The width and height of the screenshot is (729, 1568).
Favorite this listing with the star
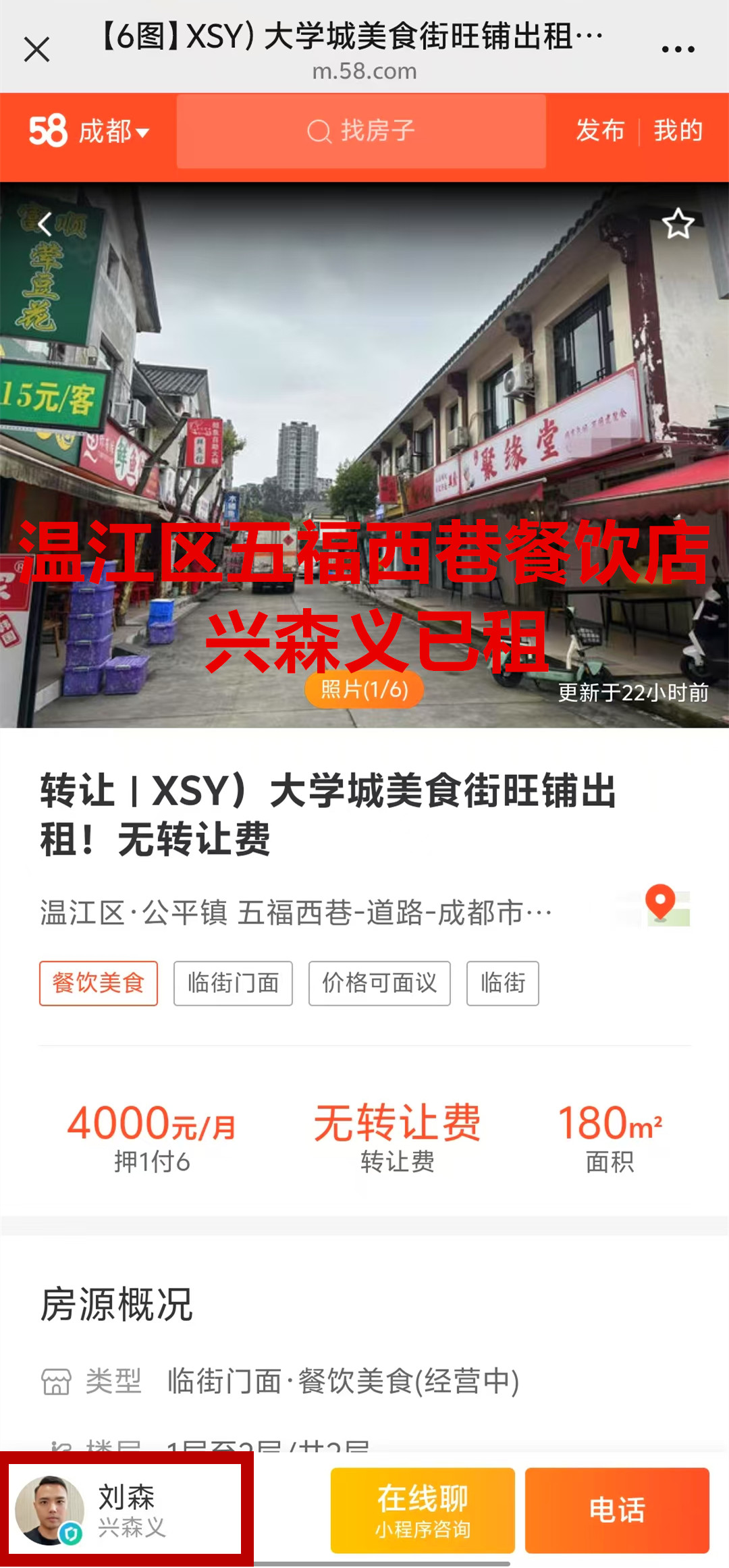(678, 224)
